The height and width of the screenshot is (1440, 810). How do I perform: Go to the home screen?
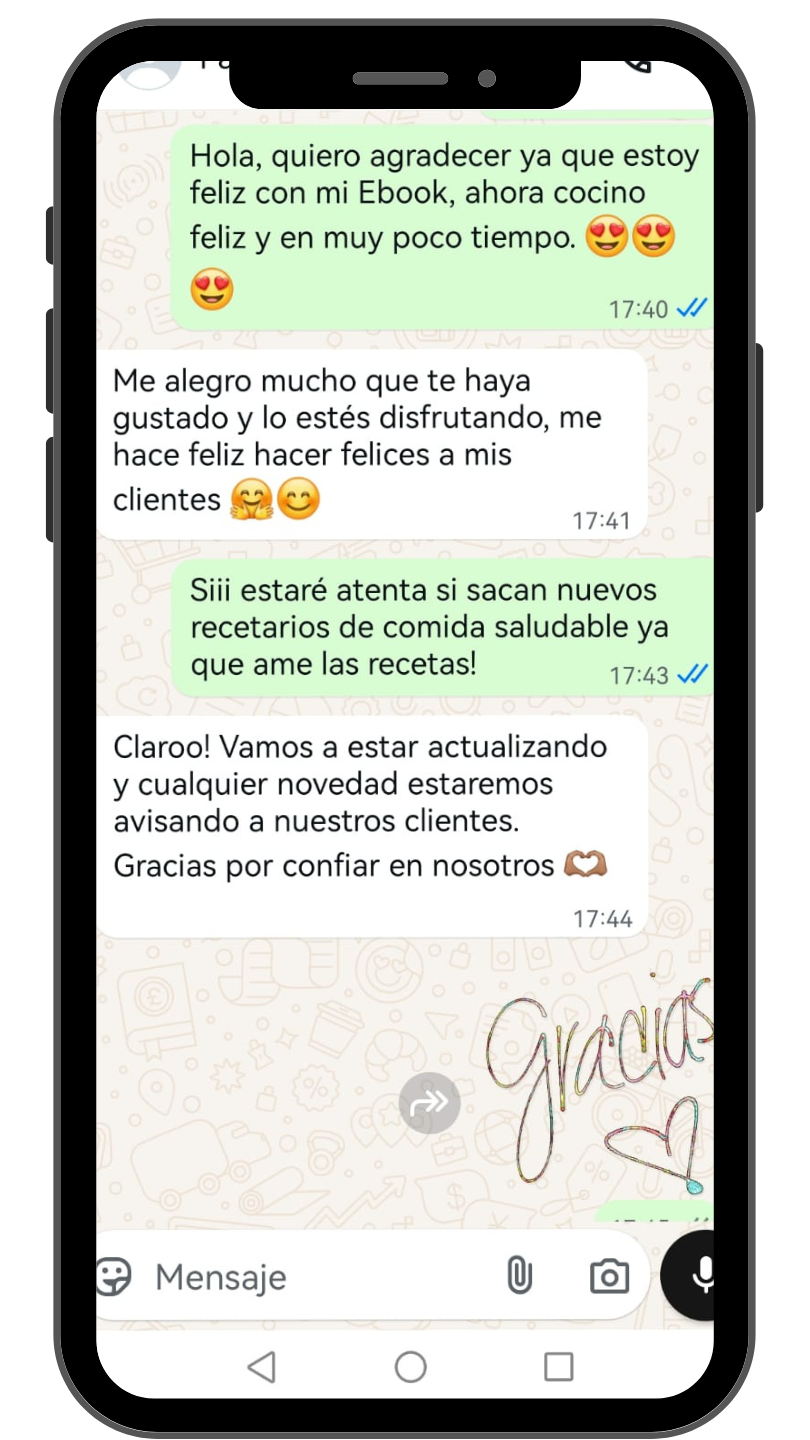pos(410,1366)
